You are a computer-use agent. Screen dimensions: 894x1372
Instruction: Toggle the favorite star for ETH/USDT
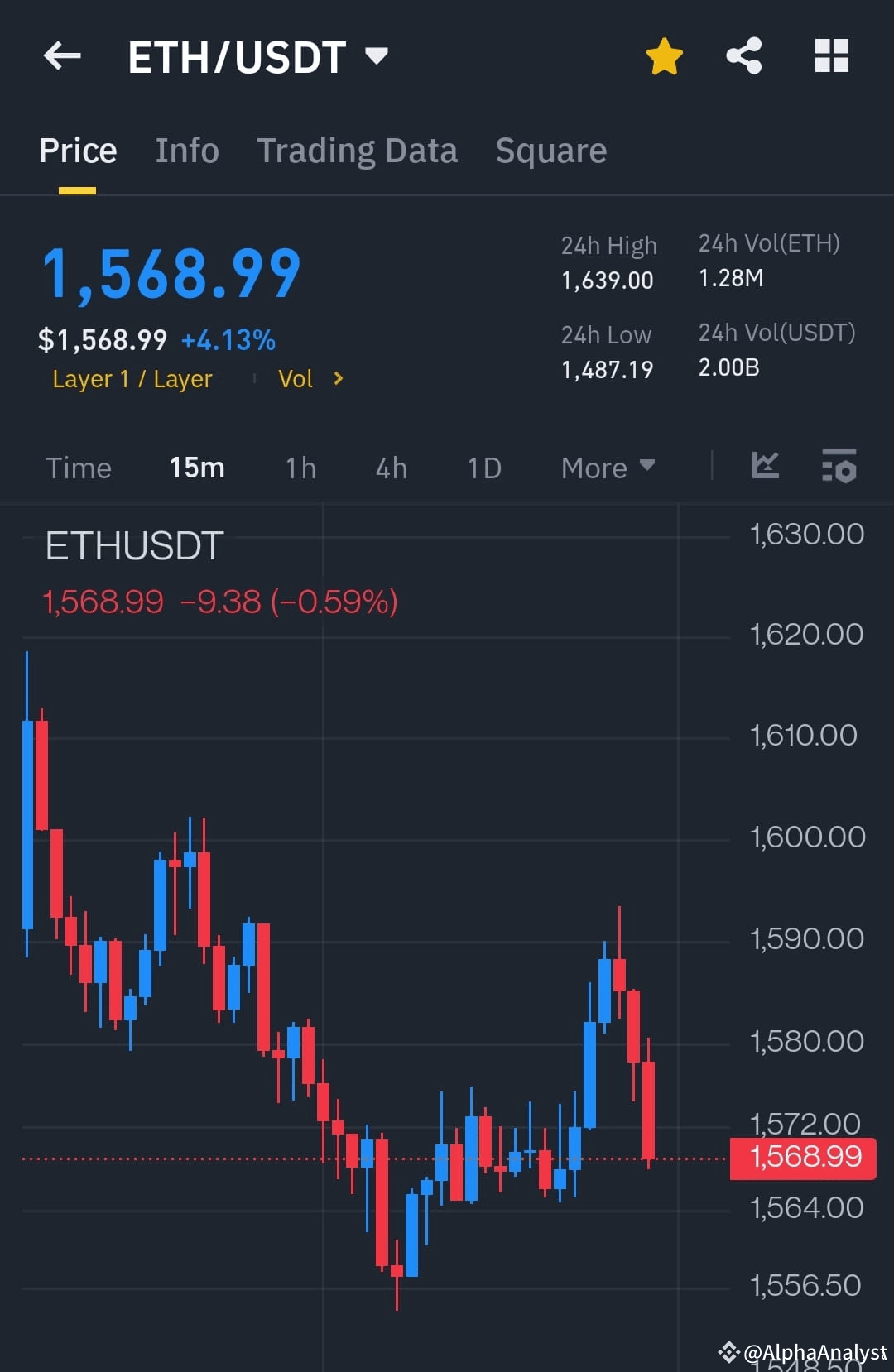[x=665, y=55]
